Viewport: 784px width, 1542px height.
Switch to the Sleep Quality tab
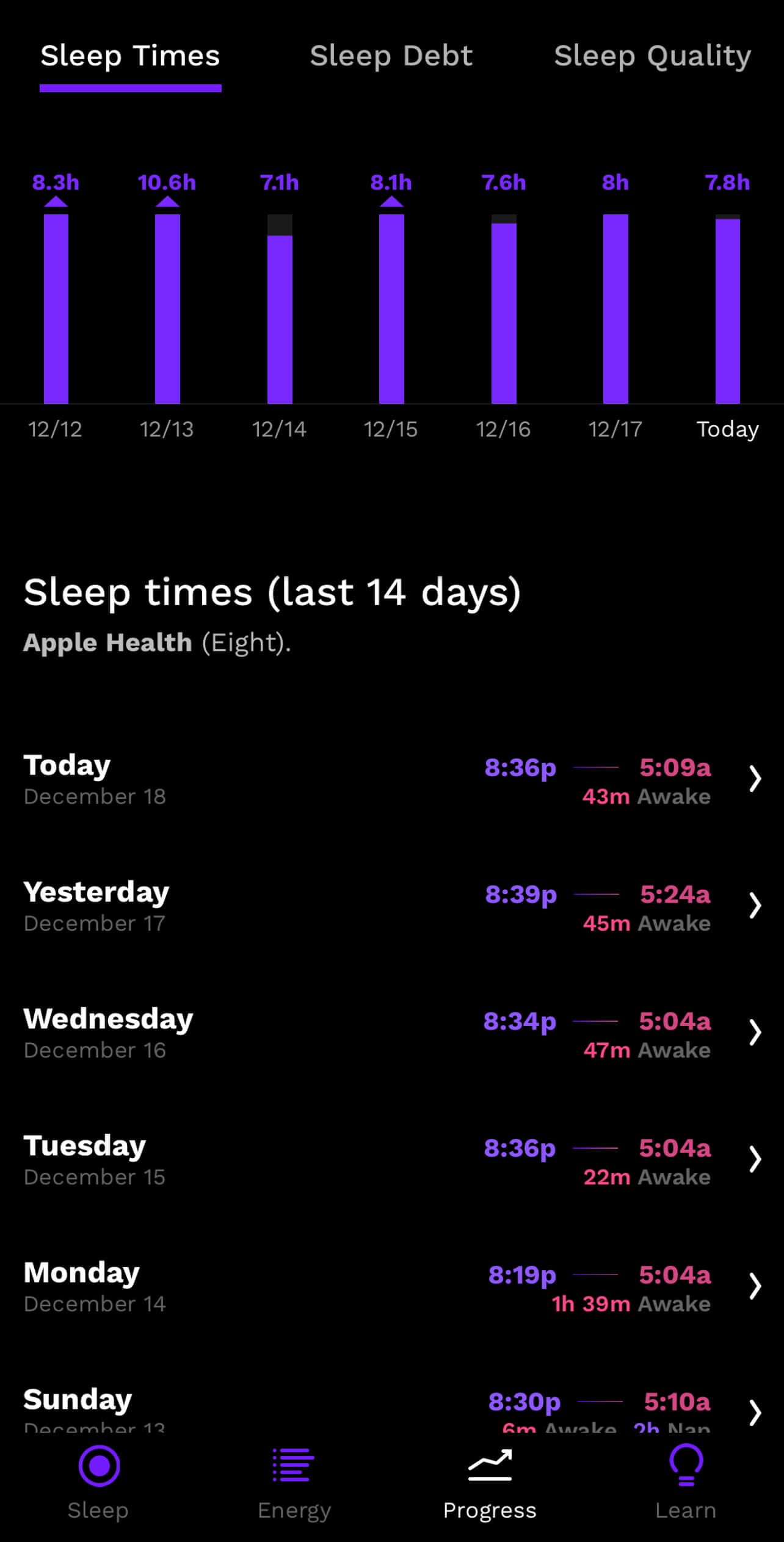pyautogui.click(x=653, y=56)
